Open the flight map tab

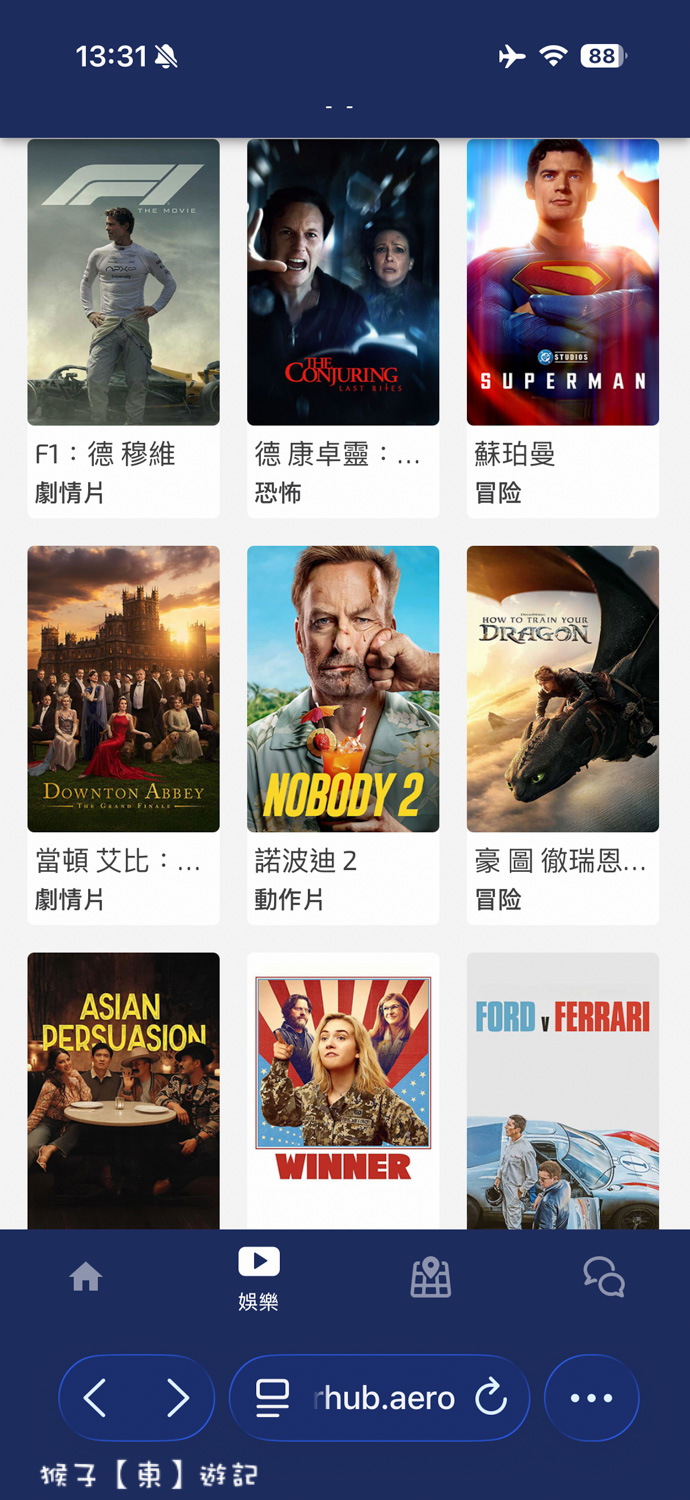click(431, 1277)
